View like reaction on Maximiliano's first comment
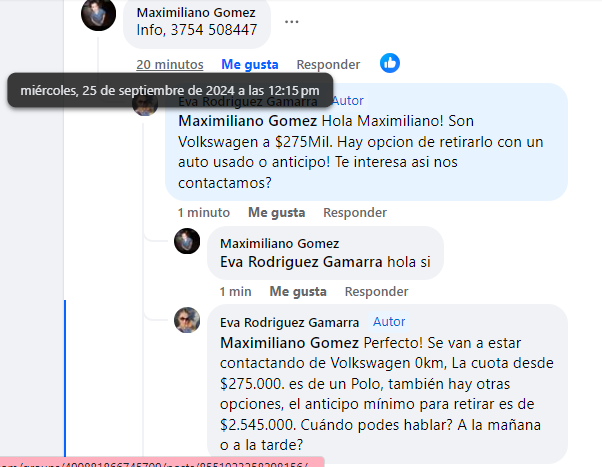The width and height of the screenshot is (602, 467). point(390,63)
